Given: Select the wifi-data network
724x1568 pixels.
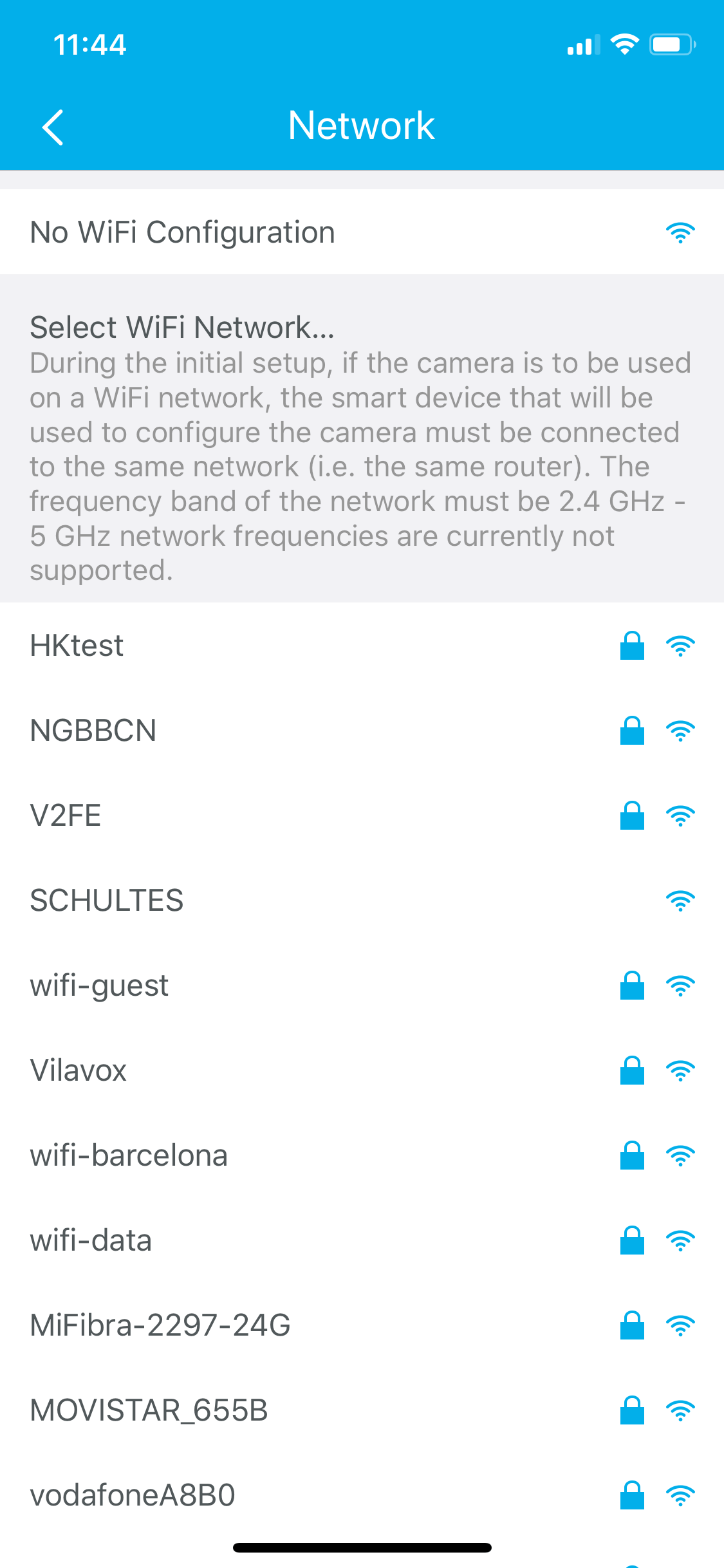Looking at the screenshot, I should click(x=362, y=1240).
